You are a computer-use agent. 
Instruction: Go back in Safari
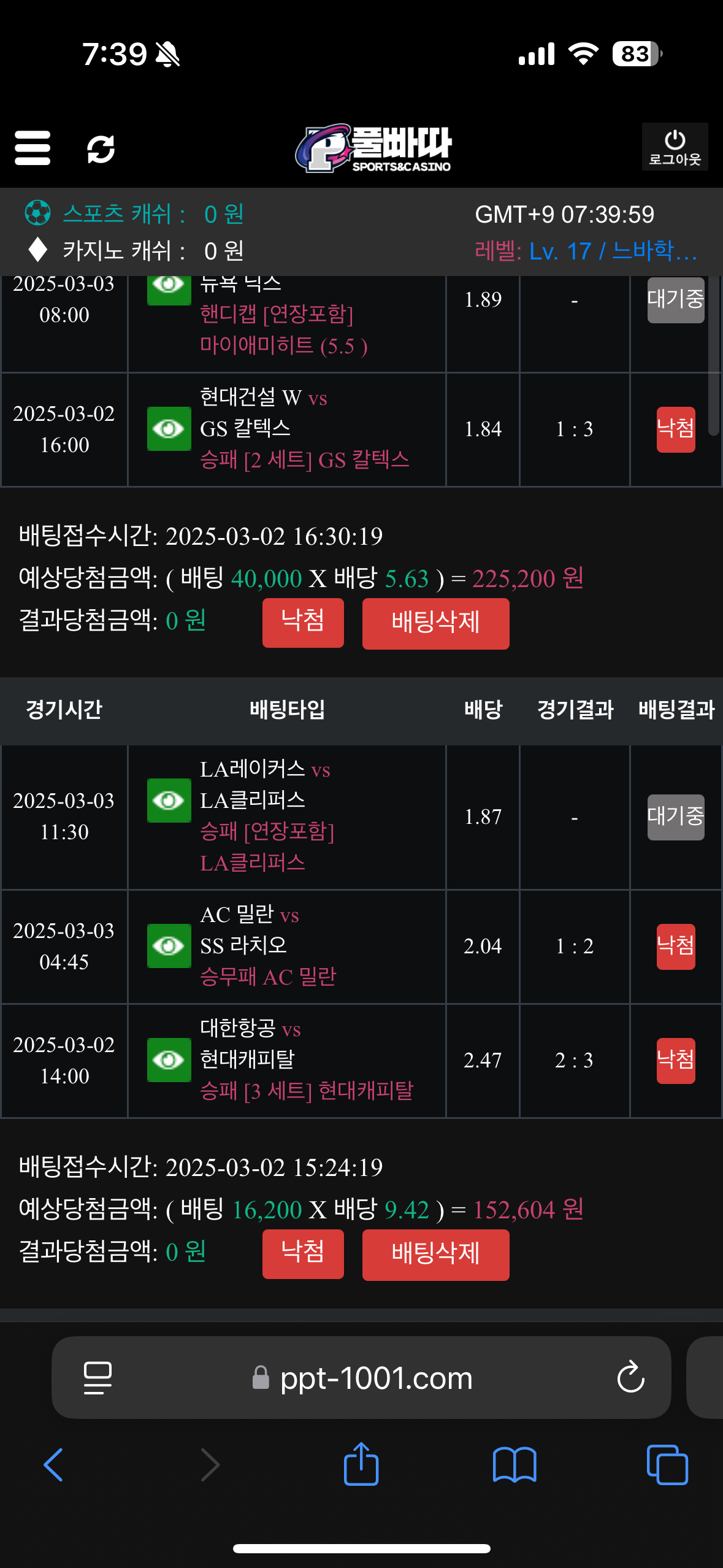tap(54, 1465)
